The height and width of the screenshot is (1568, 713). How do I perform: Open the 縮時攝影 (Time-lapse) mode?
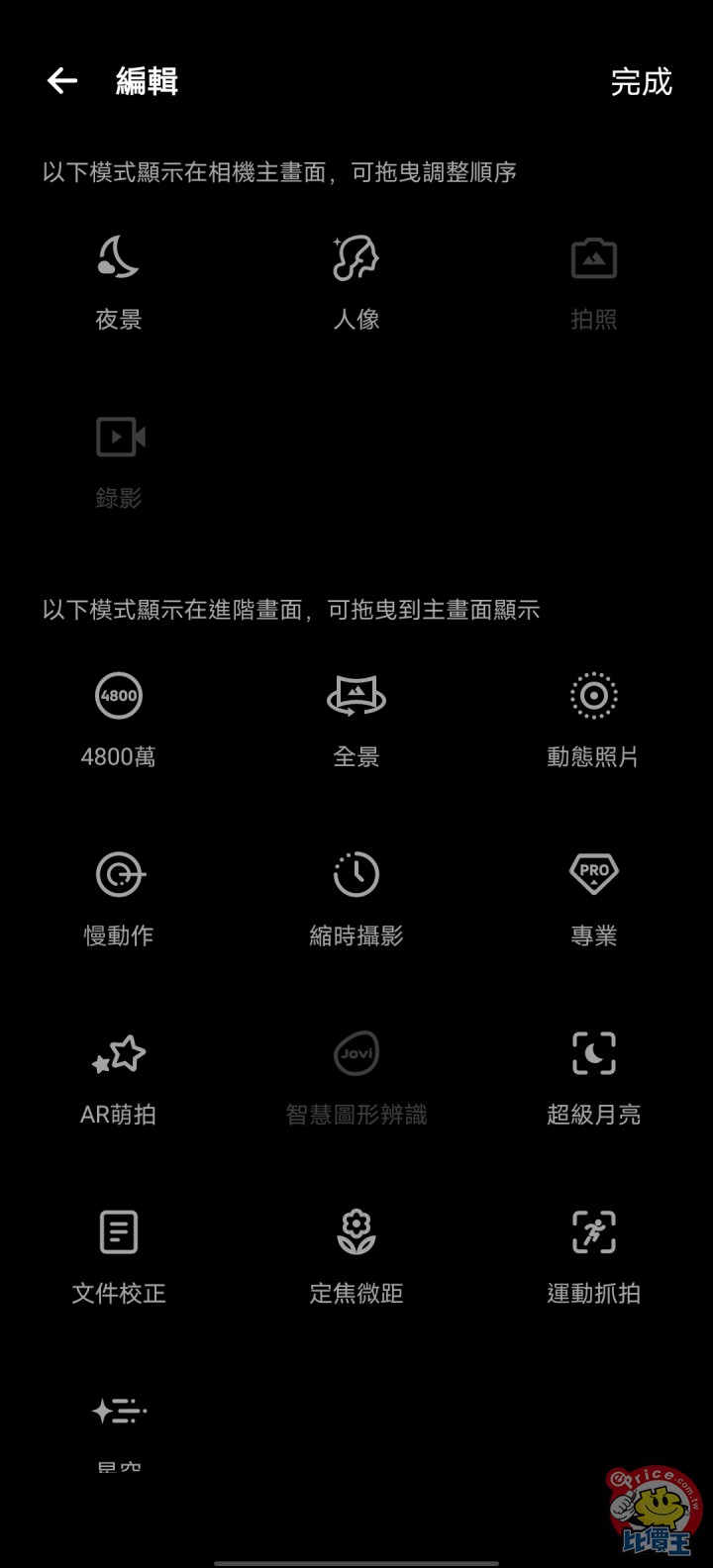pos(356,874)
